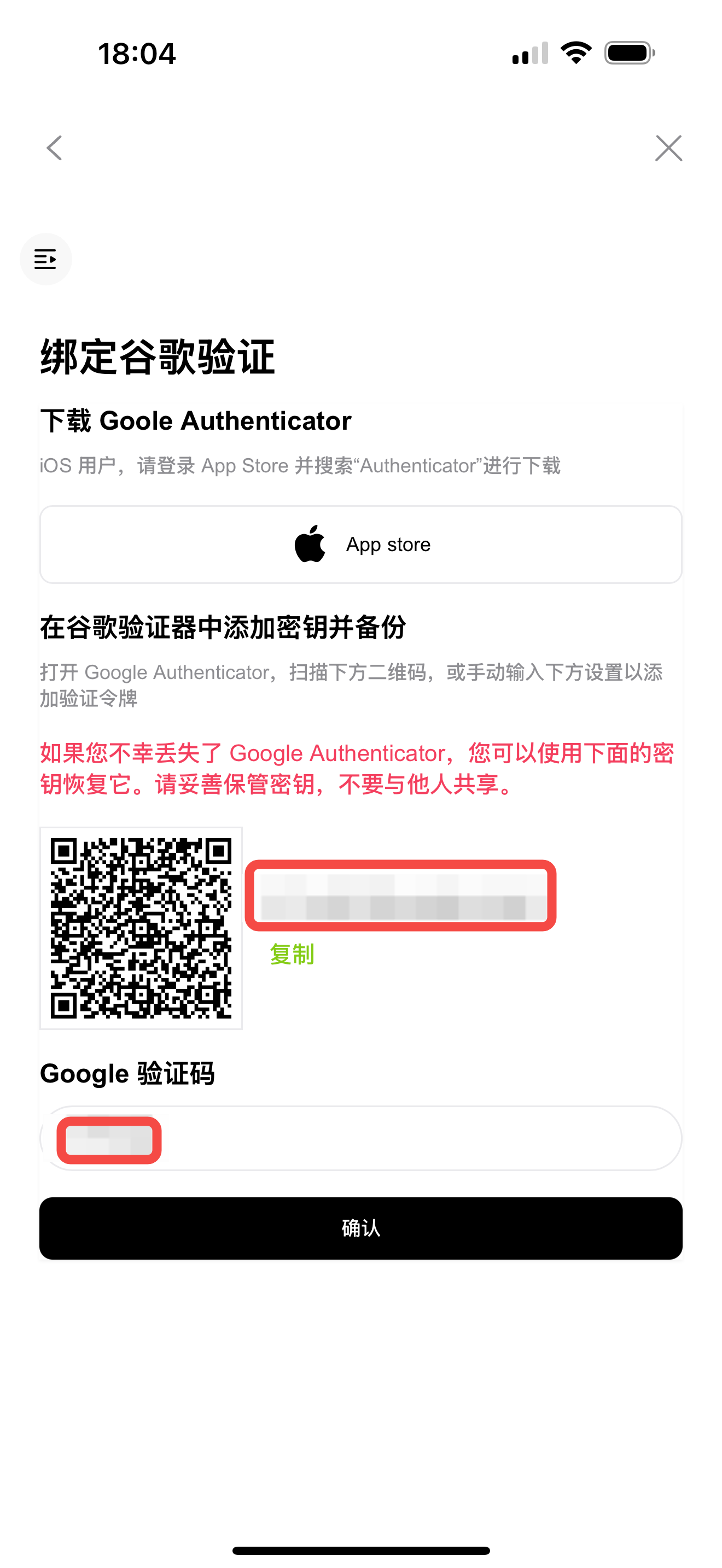Copy the secret key via 复制
The width and height of the screenshot is (722, 1568).
pyautogui.click(x=292, y=954)
